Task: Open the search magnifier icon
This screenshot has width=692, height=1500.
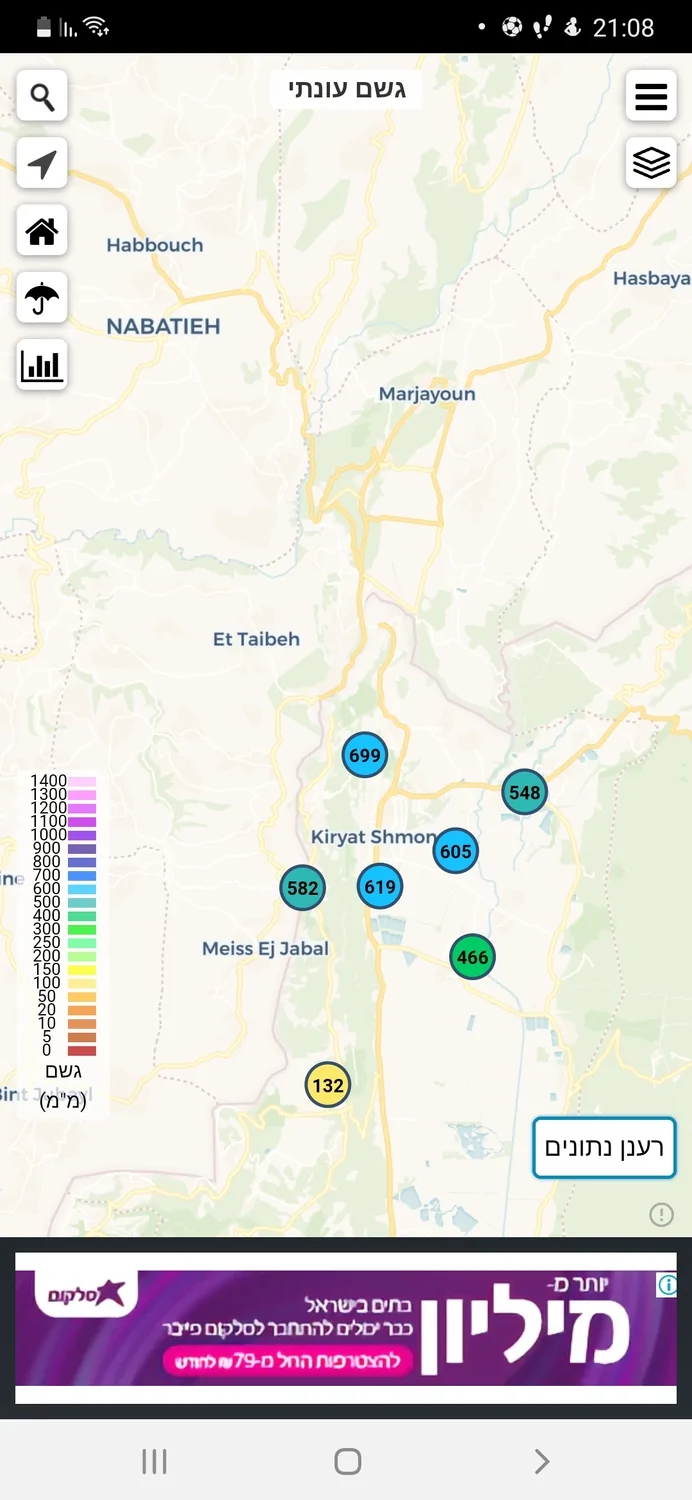Action: pos(42,96)
